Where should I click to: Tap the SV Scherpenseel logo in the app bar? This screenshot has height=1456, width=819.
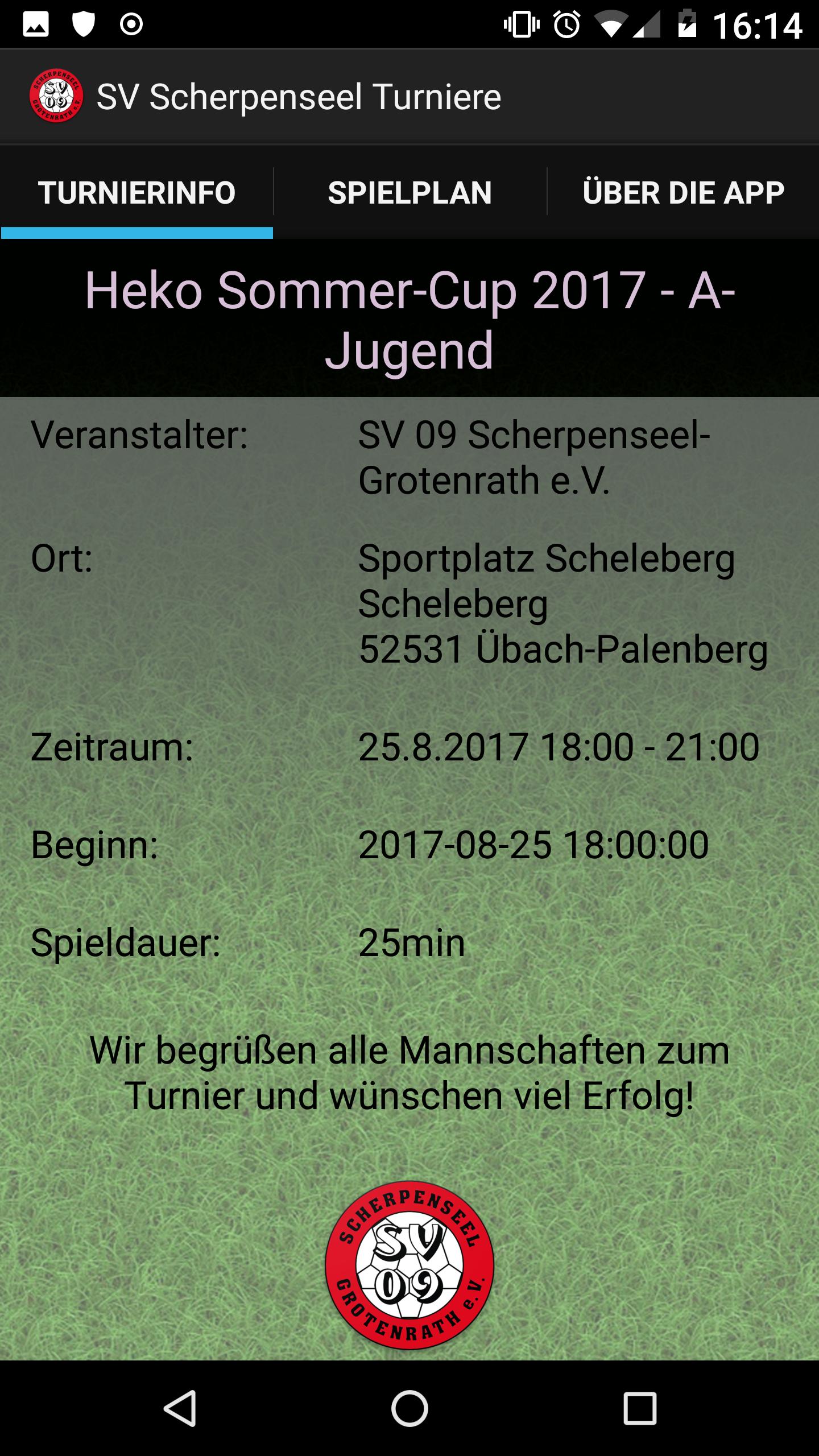(x=57, y=96)
